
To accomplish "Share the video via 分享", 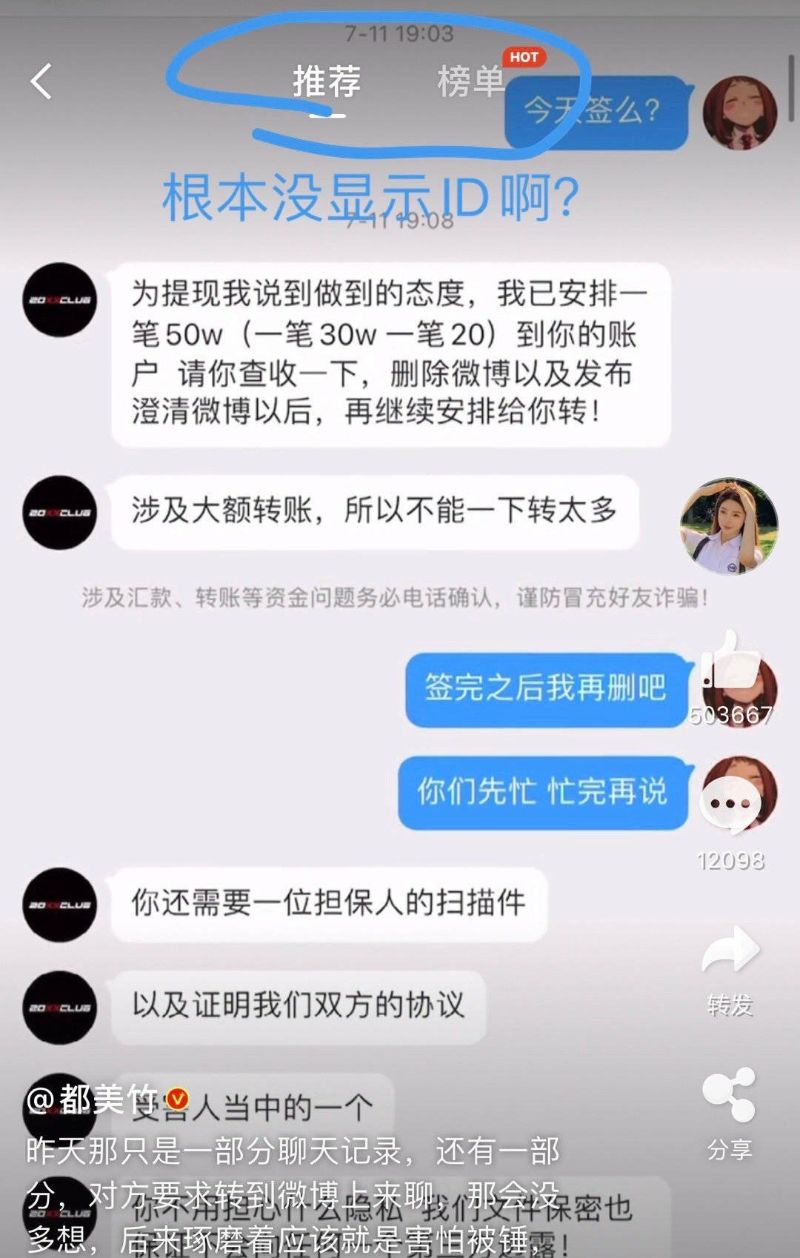I will (x=729, y=1097).
